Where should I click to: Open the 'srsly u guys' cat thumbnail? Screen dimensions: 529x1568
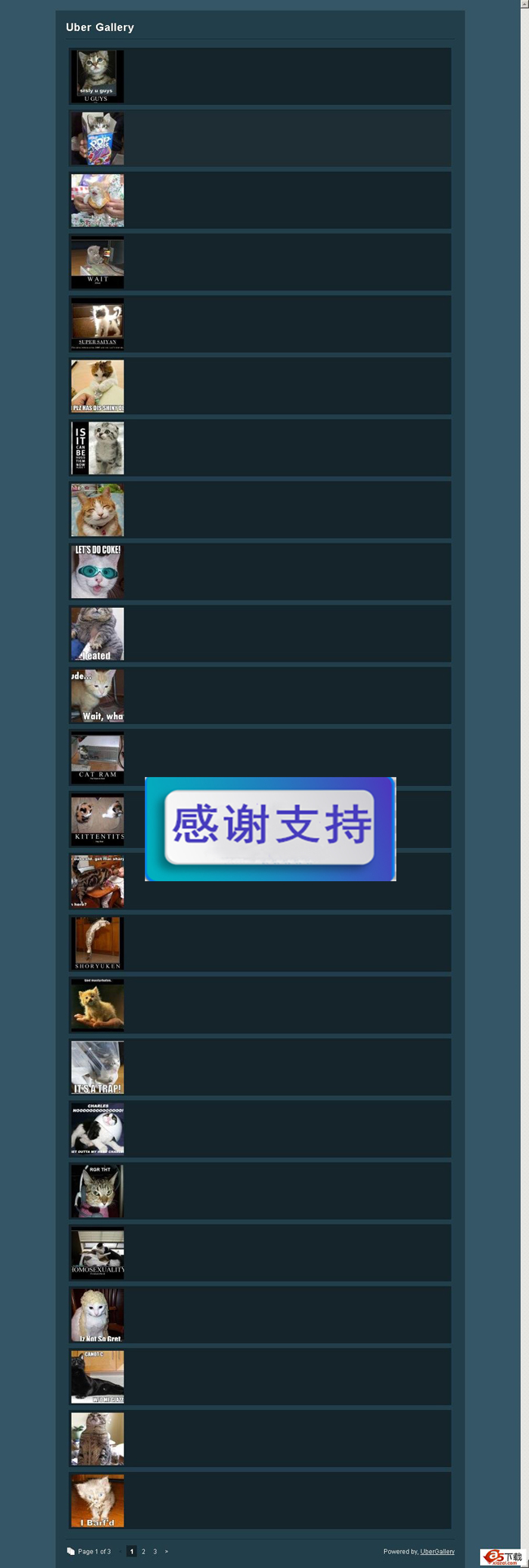point(97,76)
